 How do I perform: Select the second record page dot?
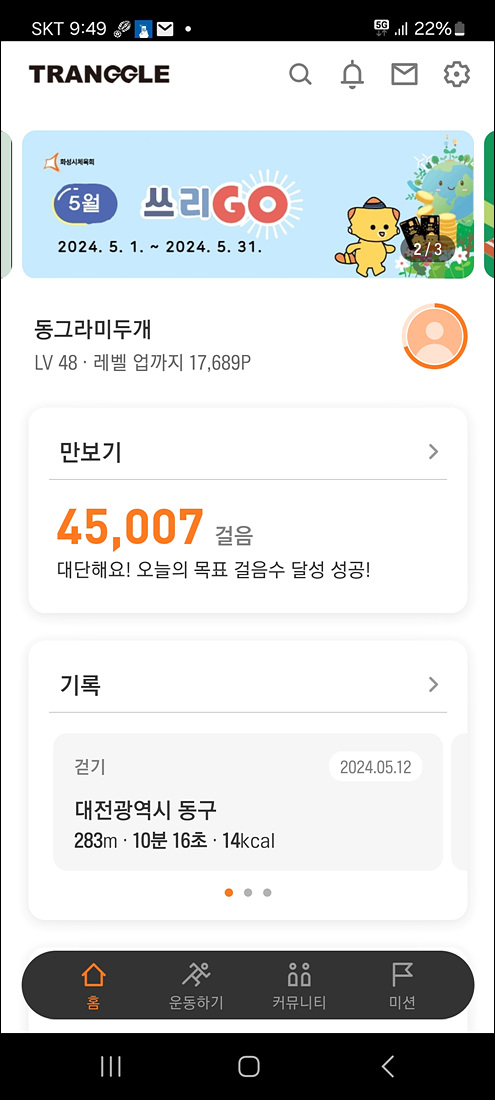click(248, 893)
